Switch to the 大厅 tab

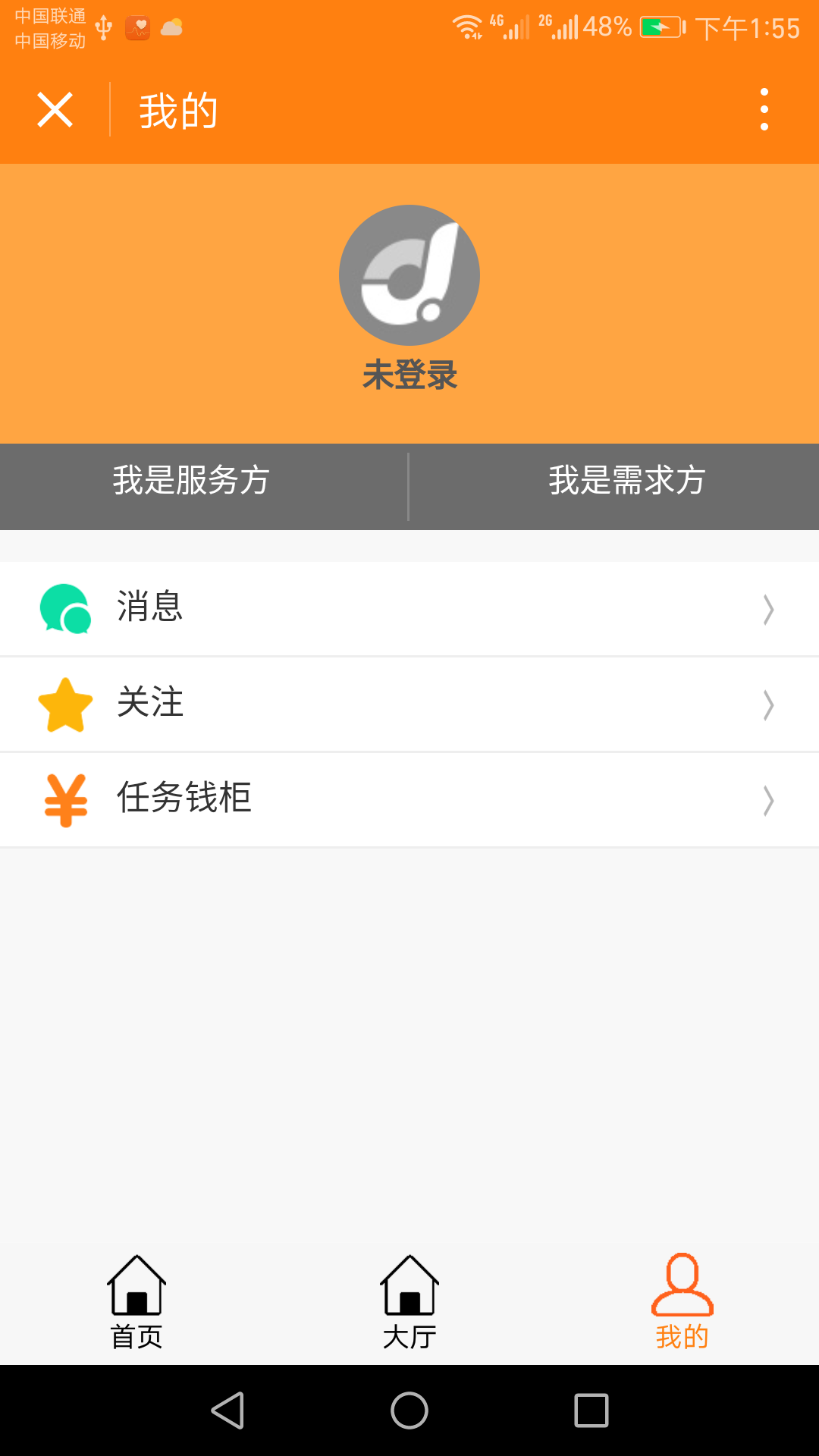point(409,1302)
